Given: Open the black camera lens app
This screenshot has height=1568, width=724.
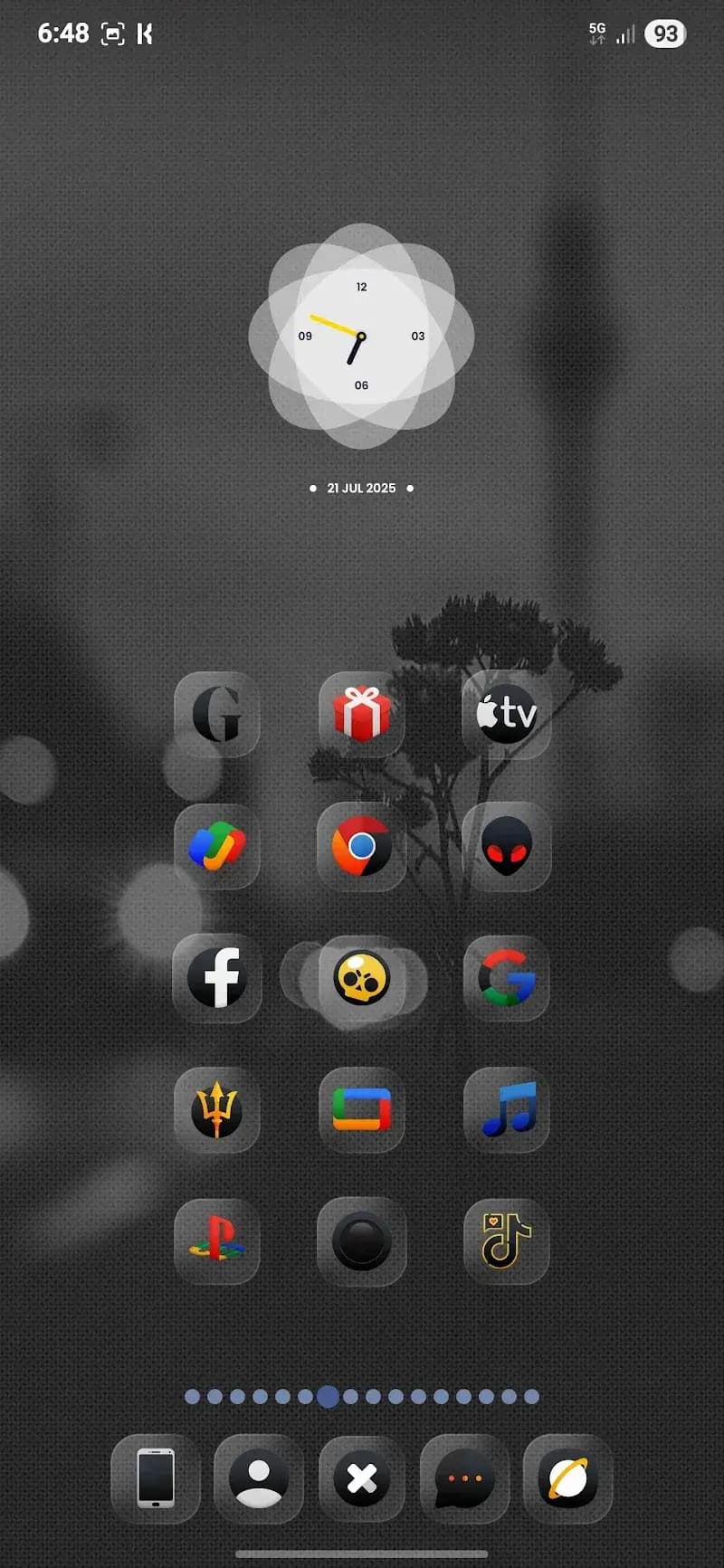Looking at the screenshot, I should [362, 1241].
